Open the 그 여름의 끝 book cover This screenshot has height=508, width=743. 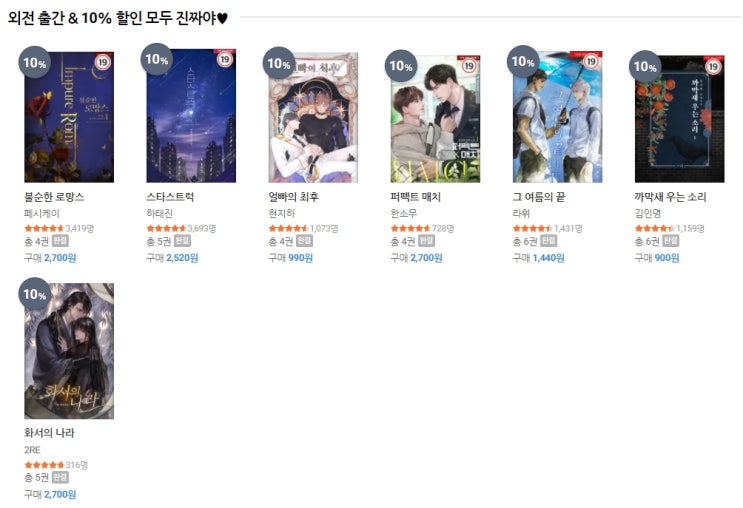click(557, 118)
